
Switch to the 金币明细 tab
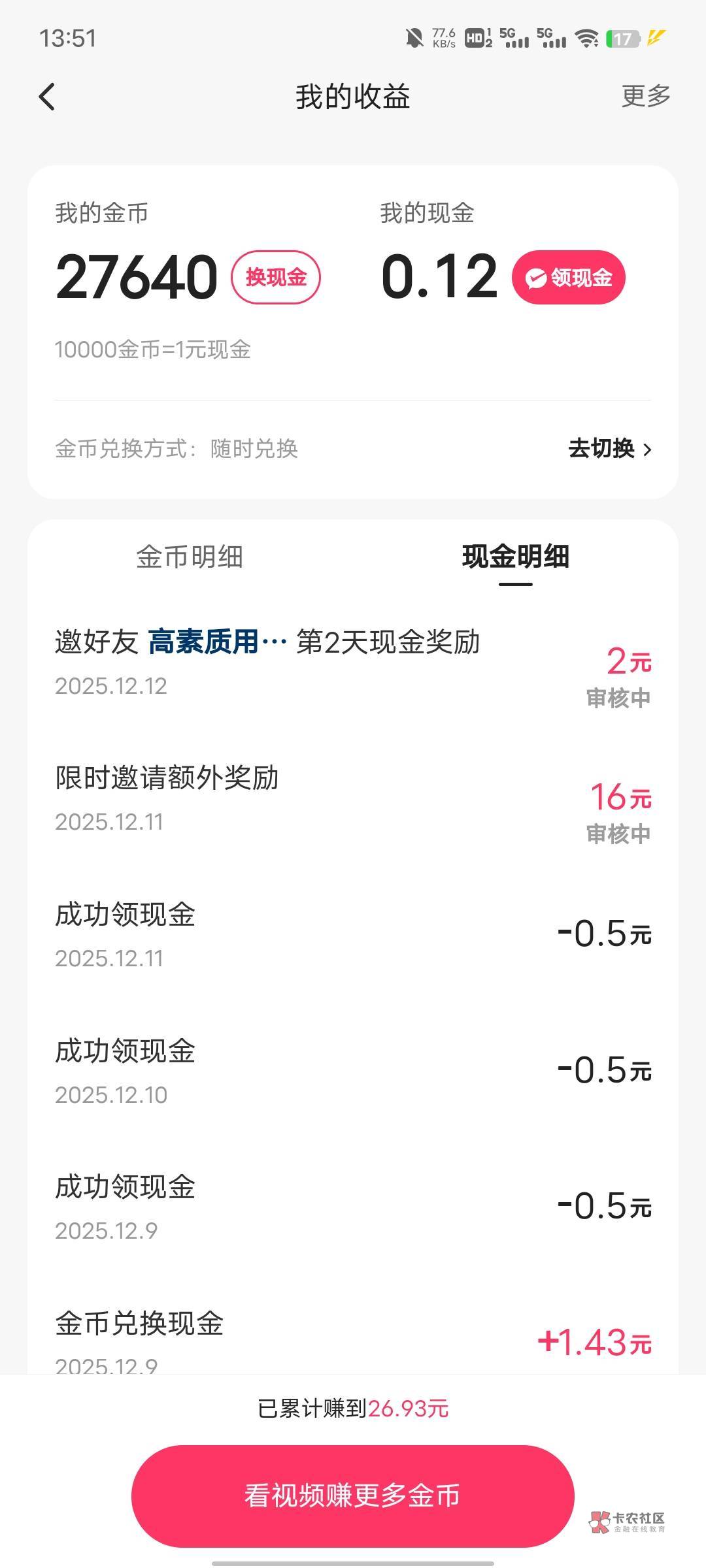(190, 557)
